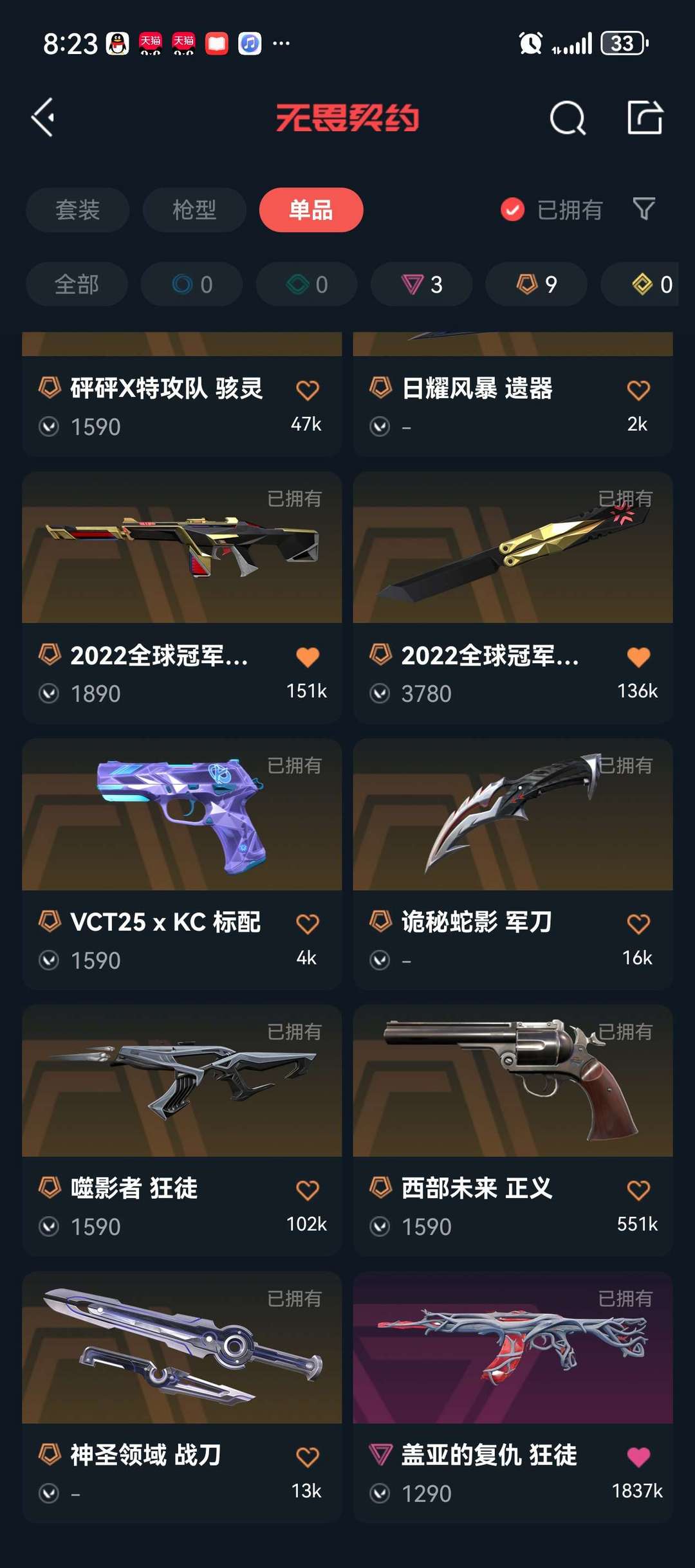
Task: Select the 单品 tab
Action: (311, 210)
